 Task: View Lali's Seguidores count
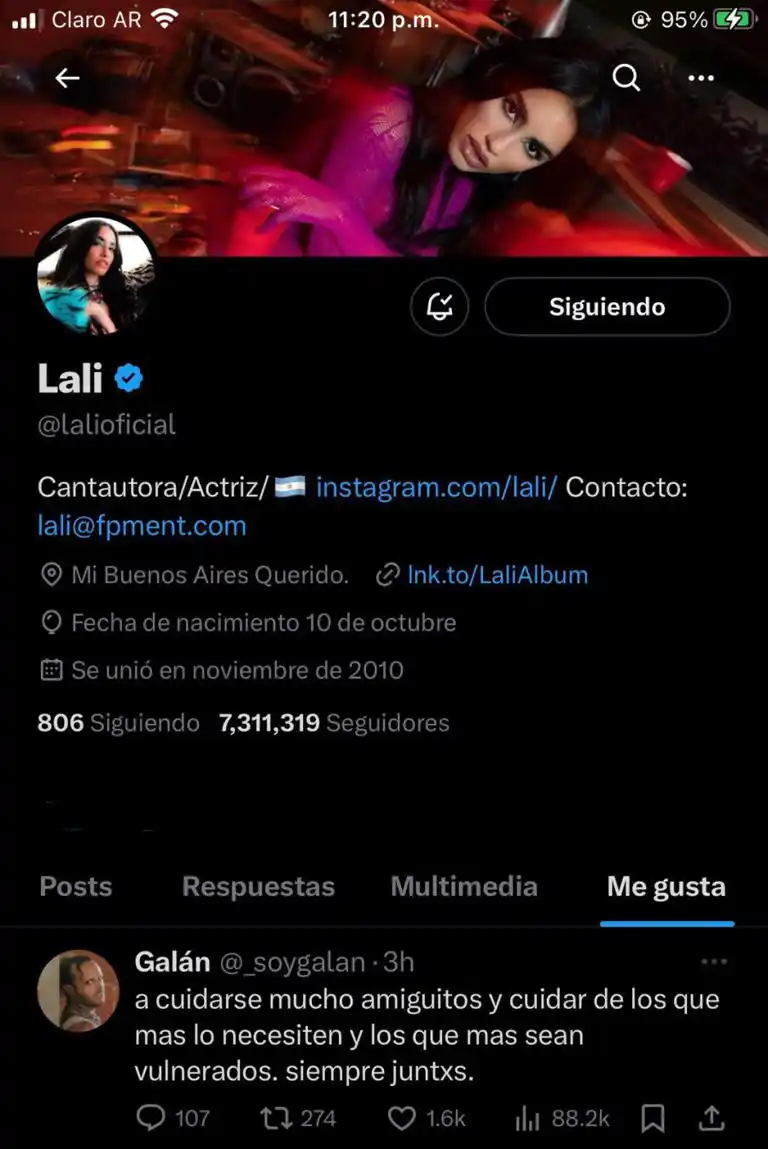[x=334, y=722]
